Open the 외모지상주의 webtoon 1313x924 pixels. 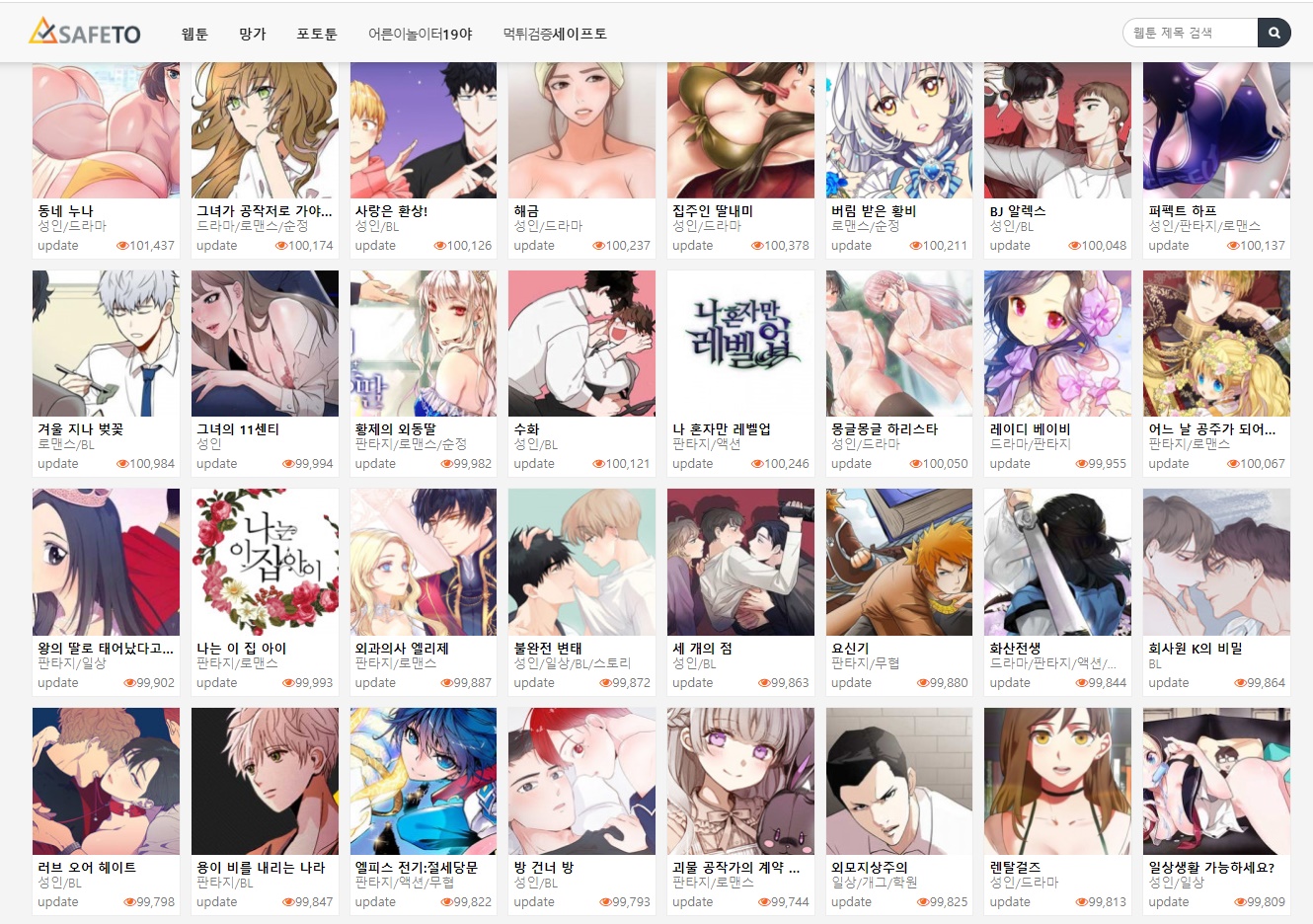pyautogui.click(x=898, y=781)
